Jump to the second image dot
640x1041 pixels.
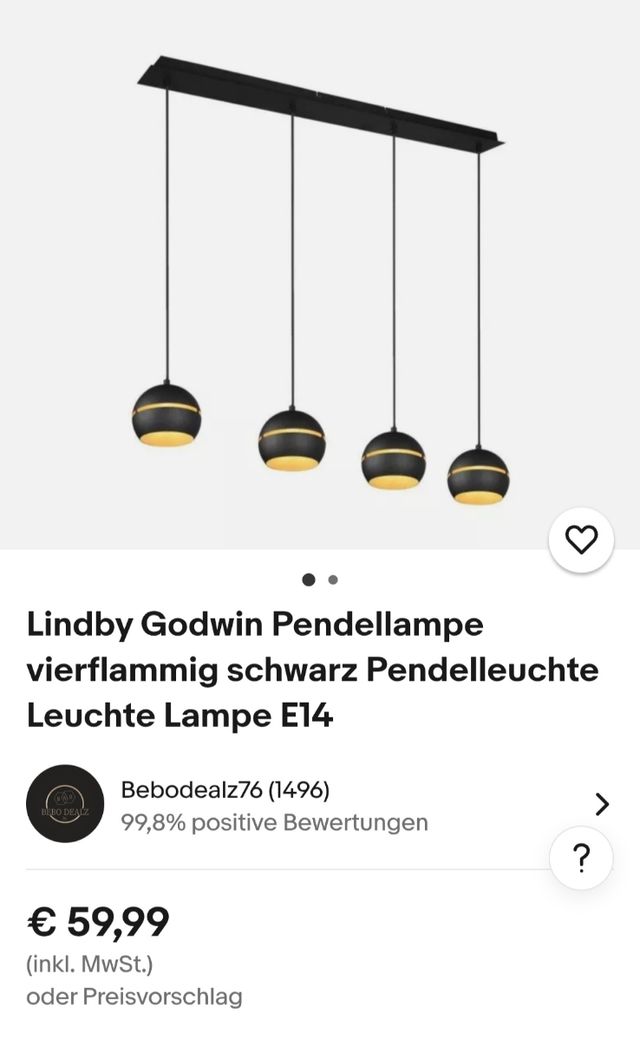pos(333,579)
